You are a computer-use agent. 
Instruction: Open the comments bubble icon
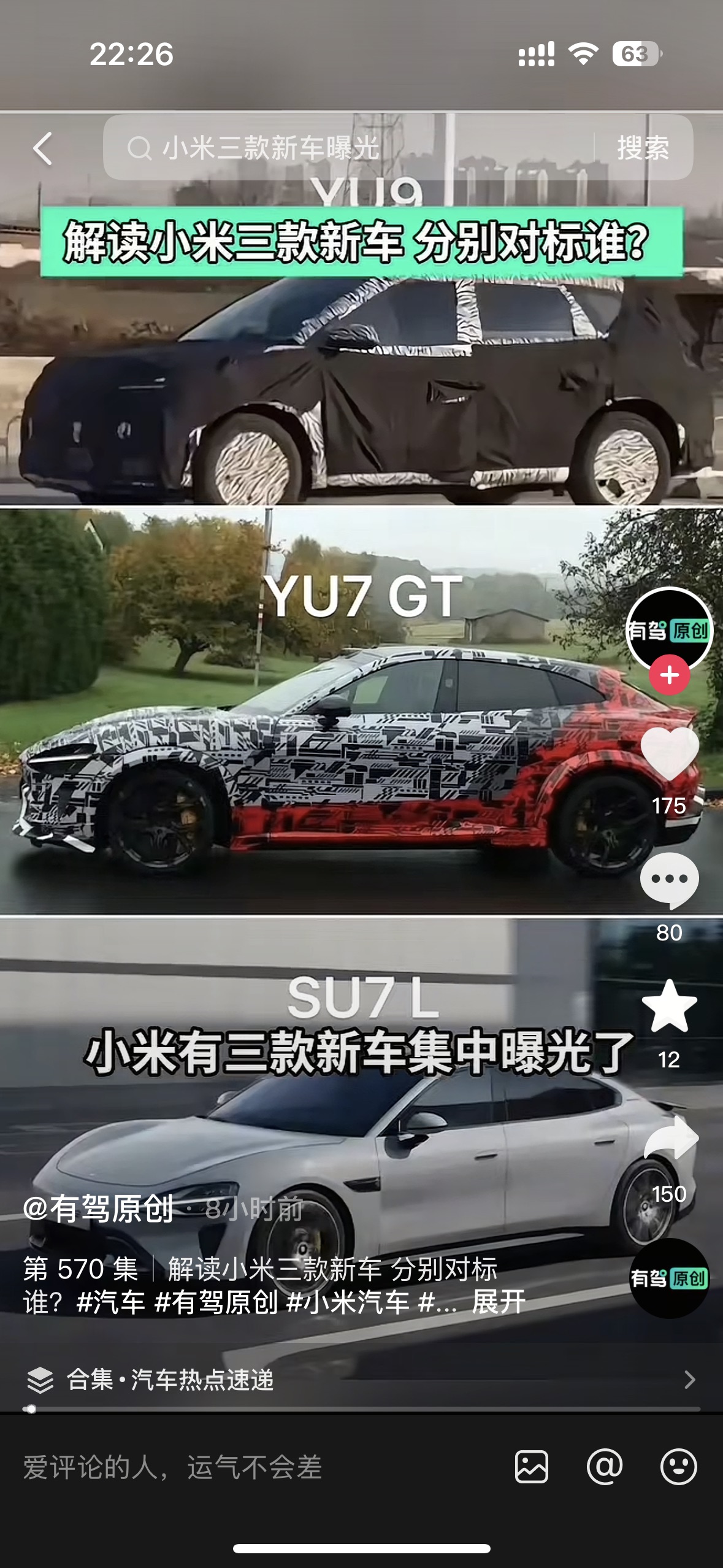[x=669, y=880]
